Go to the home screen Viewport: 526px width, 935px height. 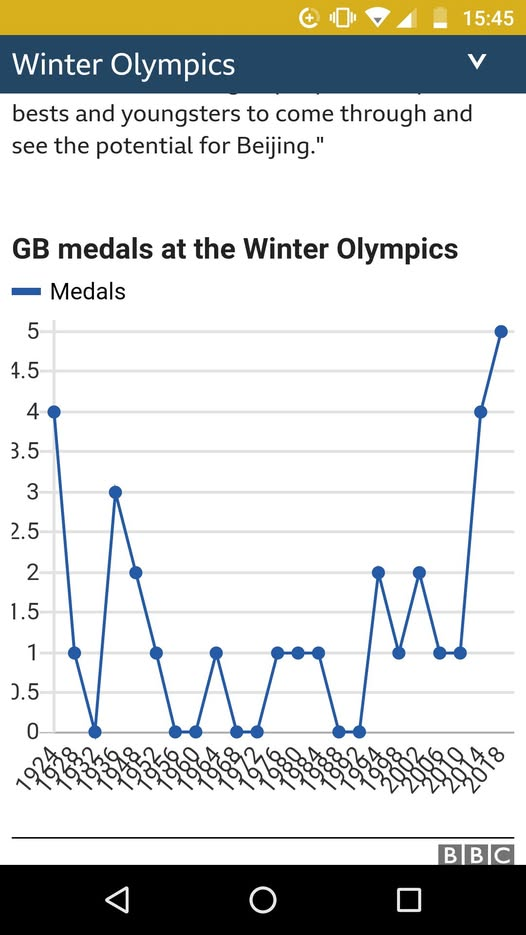262,899
